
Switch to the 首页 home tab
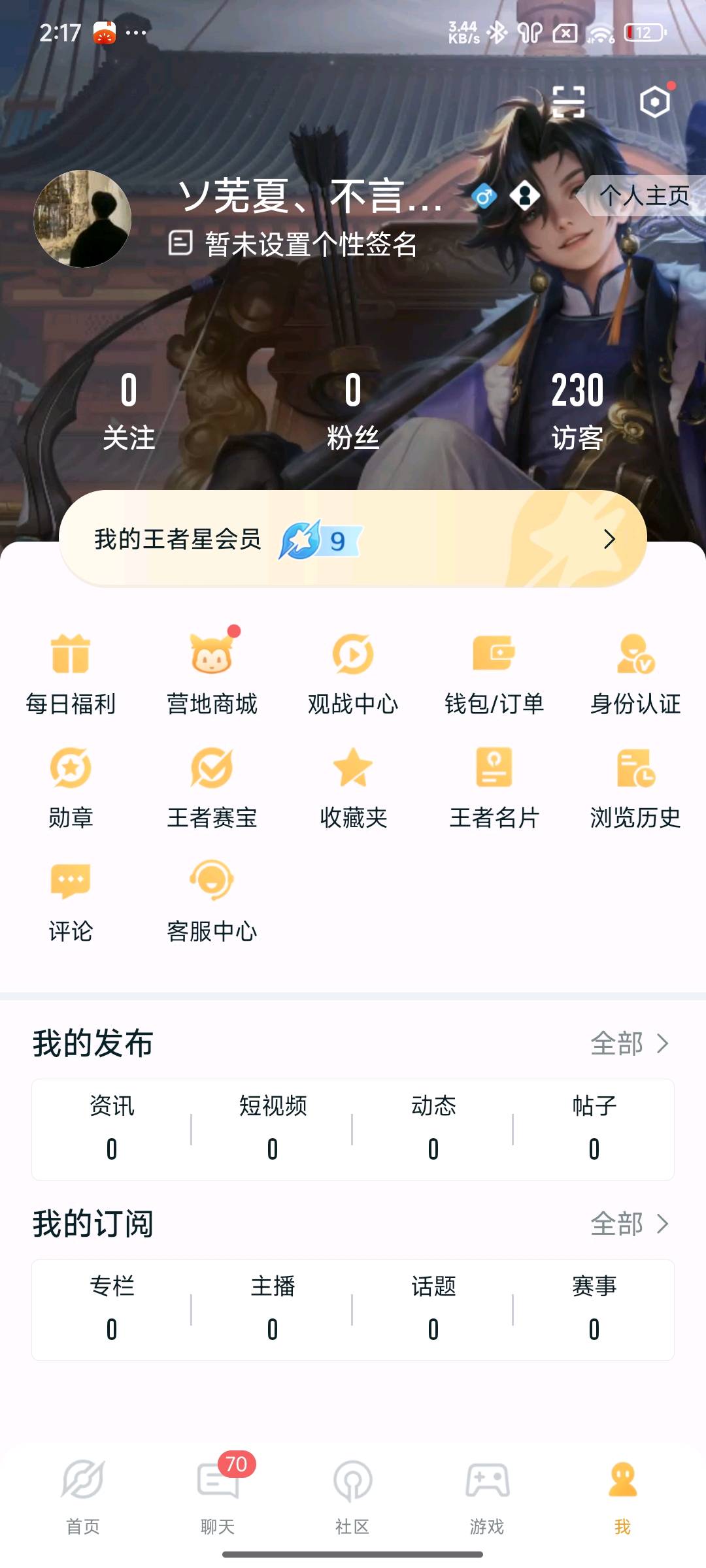(x=83, y=1496)
